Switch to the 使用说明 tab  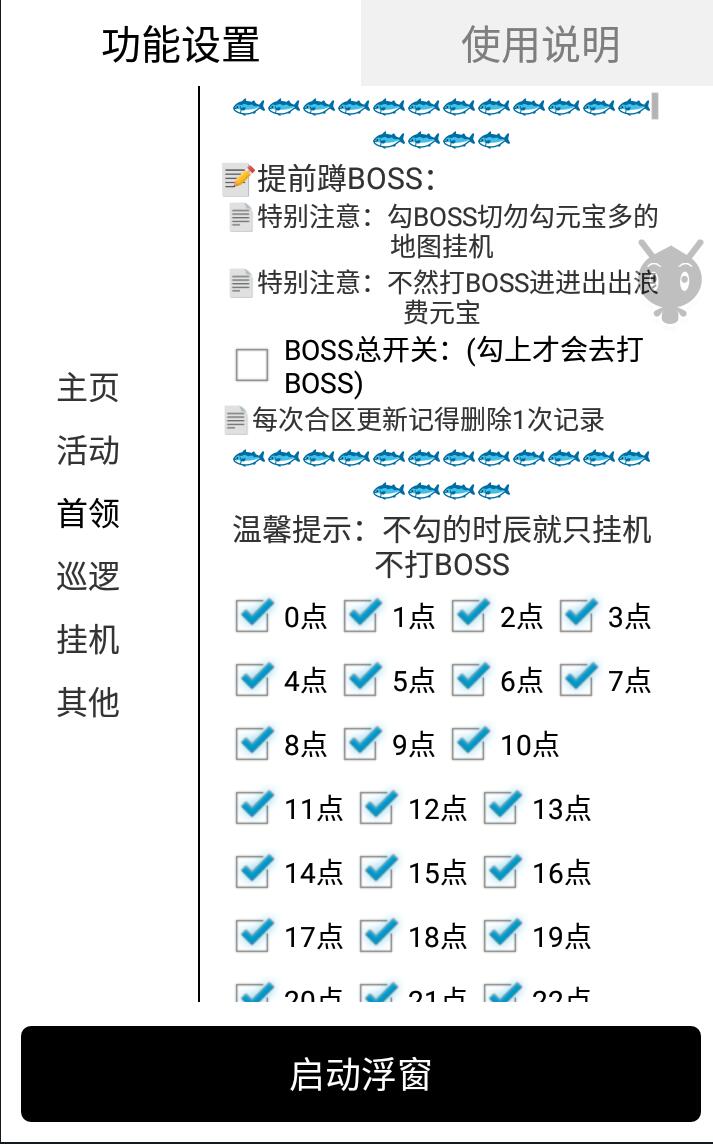539,44
